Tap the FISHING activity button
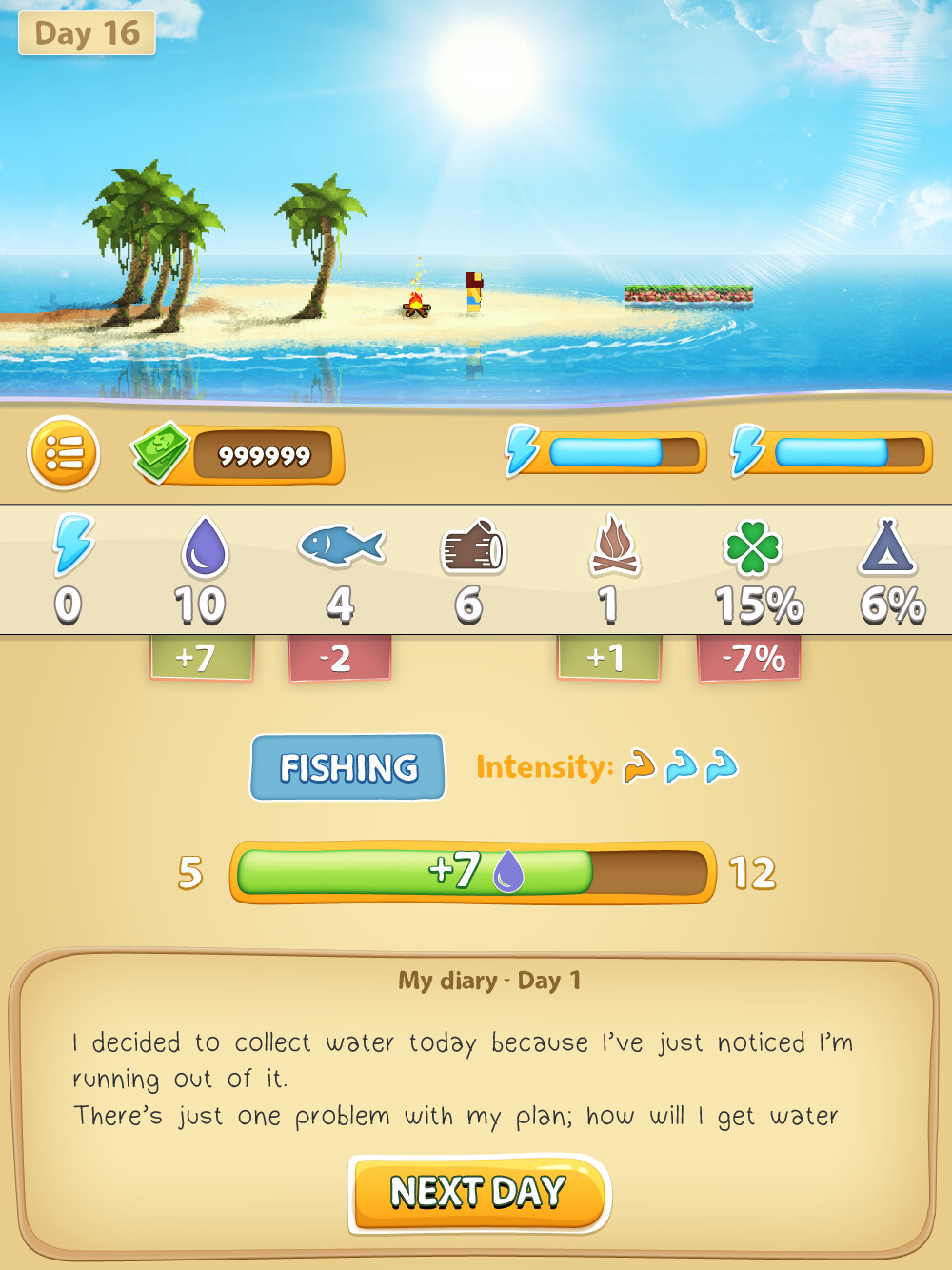The height and width of the screenshot is (1270, 952). click(x=347, y=767)
